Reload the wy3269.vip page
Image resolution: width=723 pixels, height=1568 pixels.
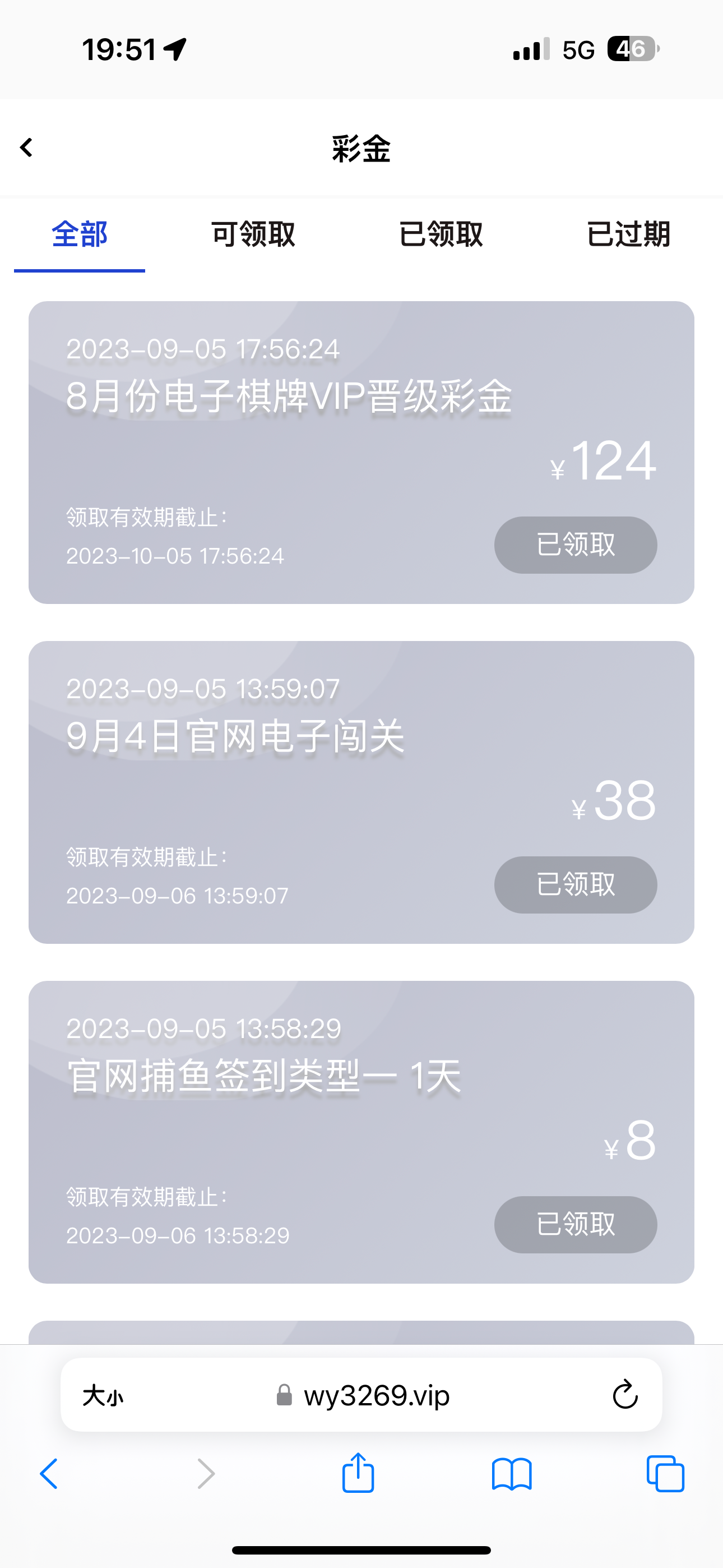click(624, 1395)
